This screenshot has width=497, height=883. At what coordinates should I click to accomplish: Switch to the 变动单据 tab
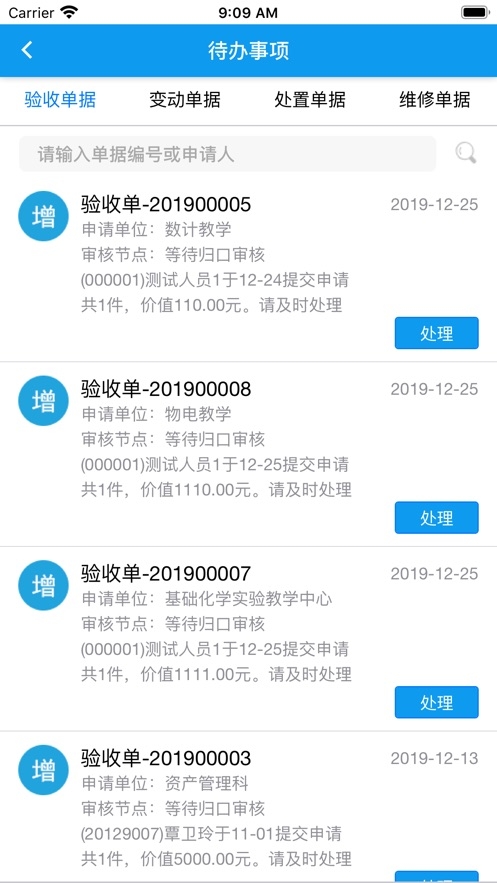tap(185, 100)
